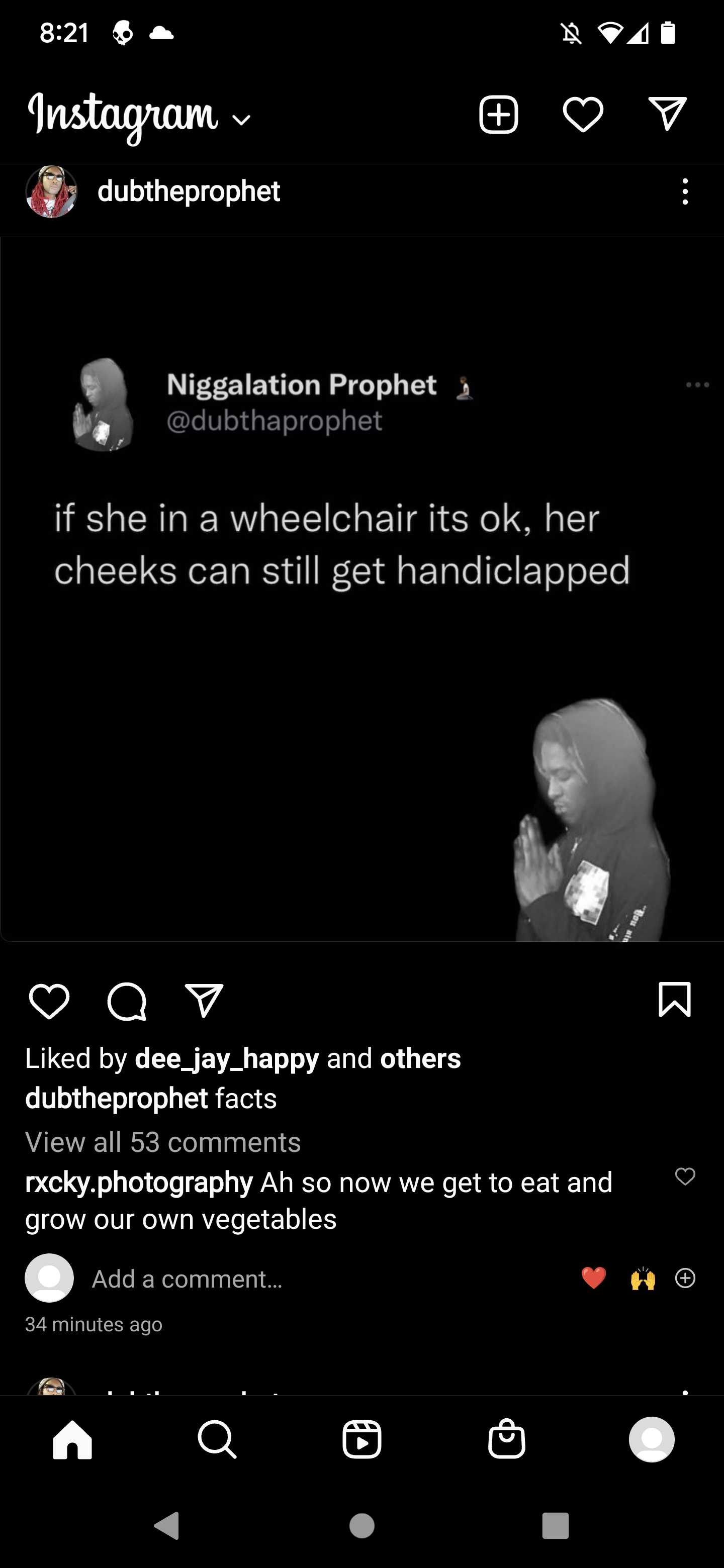
Task: Open dubtheprophet's profile from post header
Action: [x=188, y=191]
